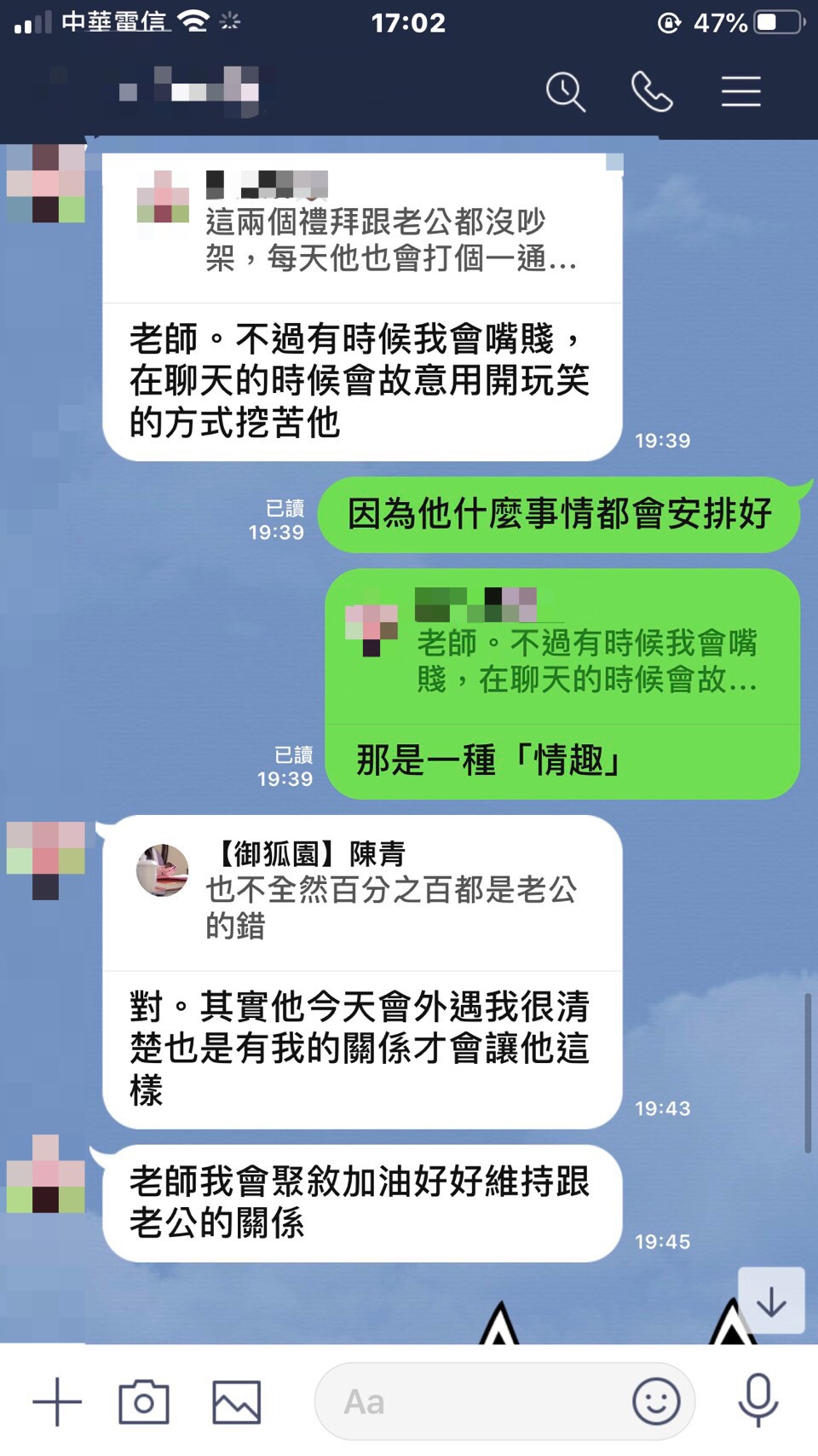The height and width of the screenshot is (1456, 818).
Task: Open the emoji sticker picker
Action: [x=656, y=1401]
